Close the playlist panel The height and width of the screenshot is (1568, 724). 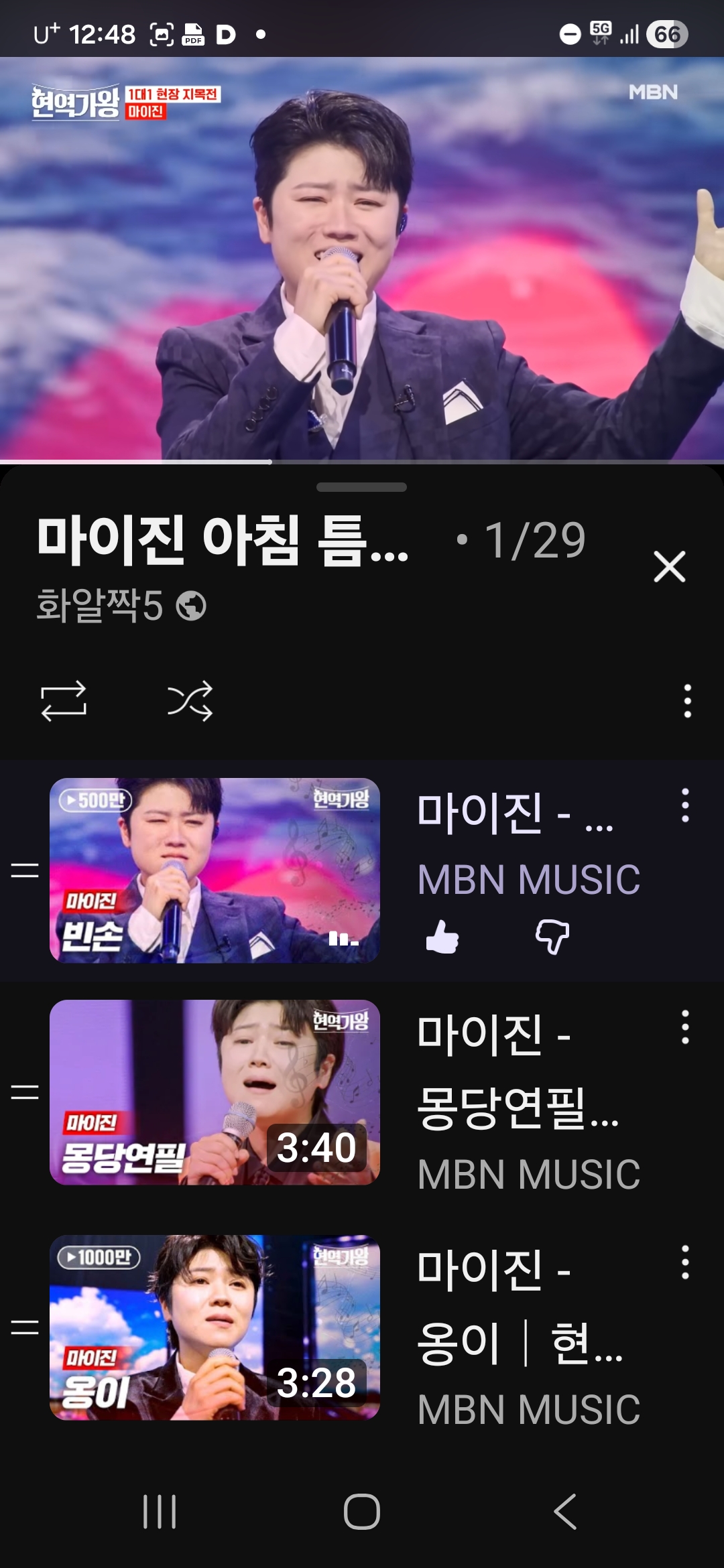click(x=669, y=567)
